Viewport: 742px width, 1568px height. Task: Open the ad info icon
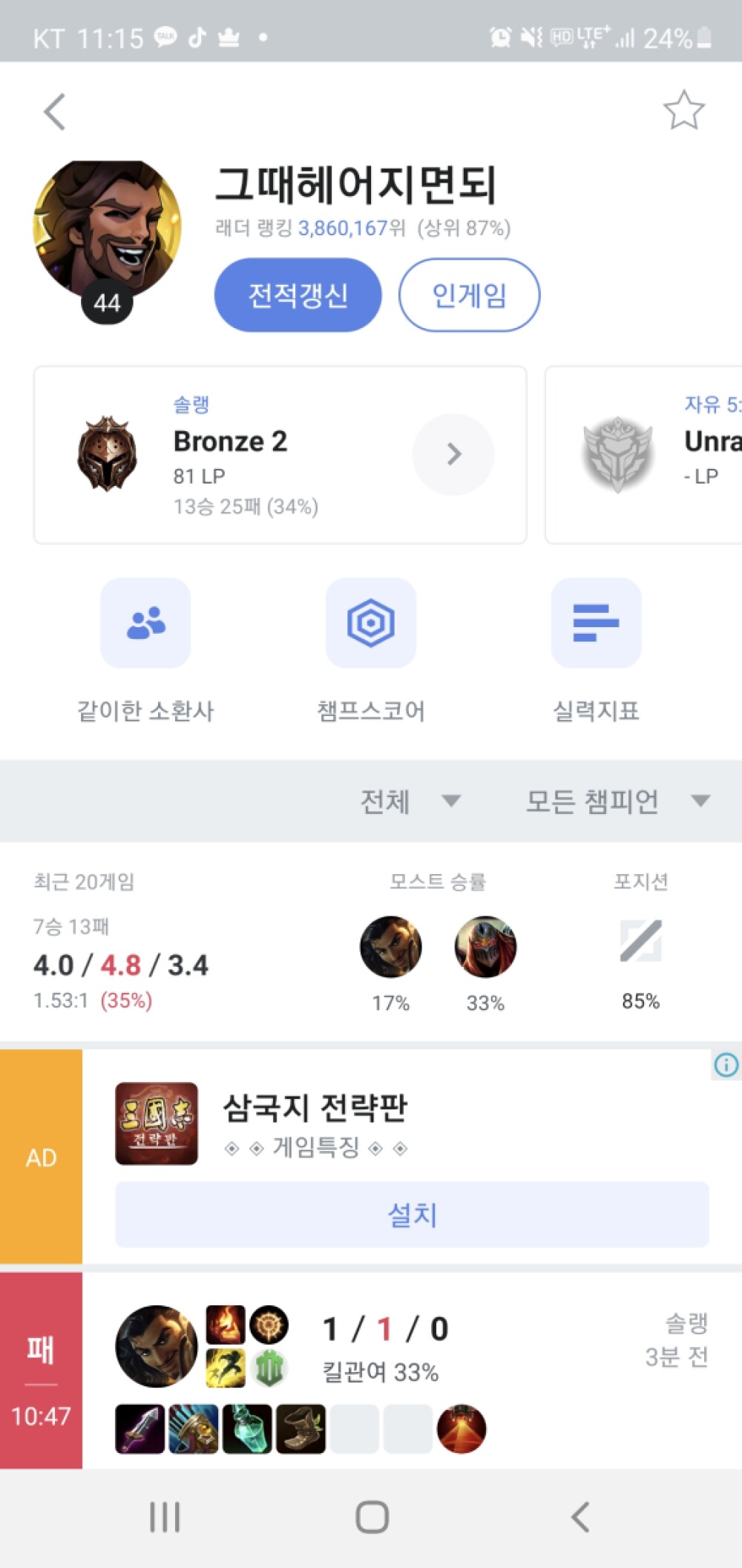726,1065
